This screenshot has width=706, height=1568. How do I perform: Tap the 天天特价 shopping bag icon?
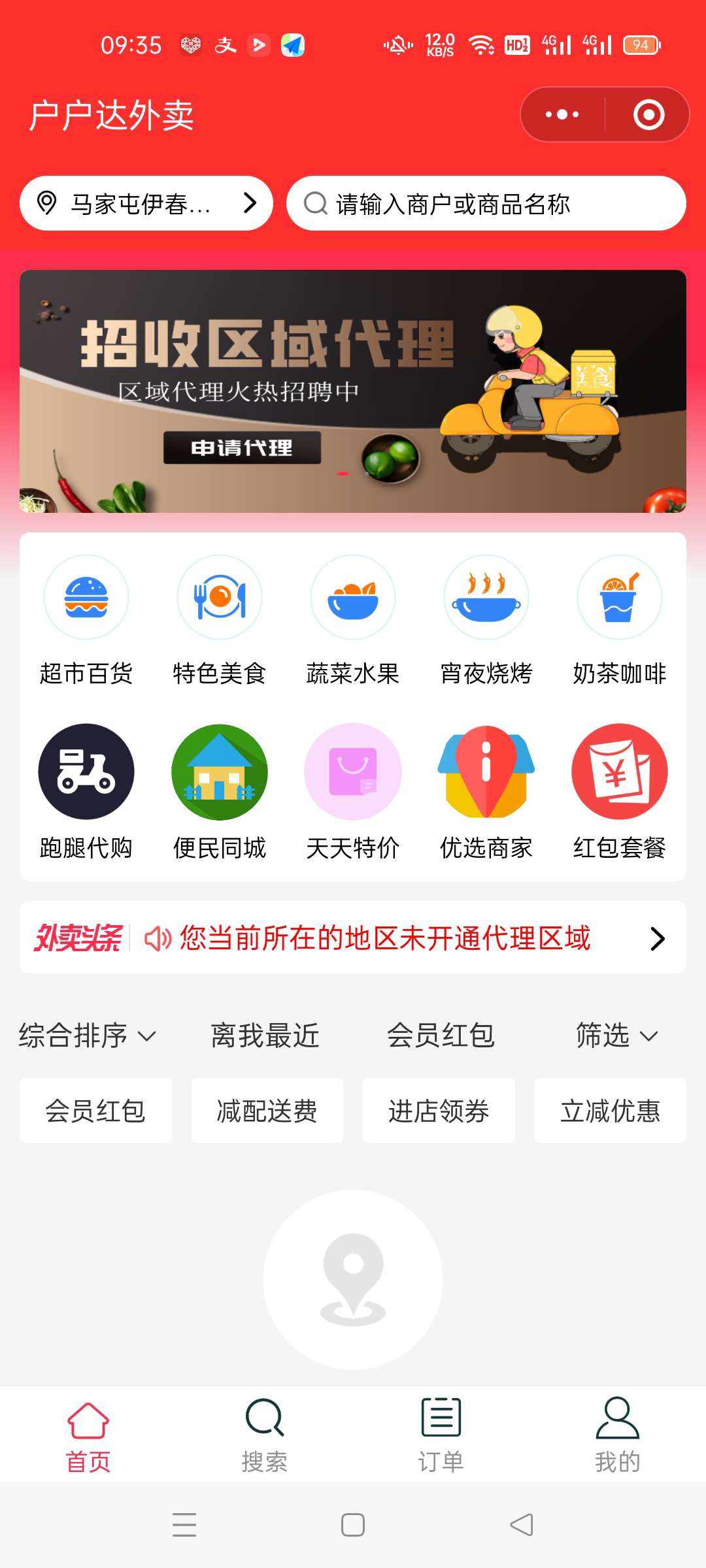[x=353, y=772]
